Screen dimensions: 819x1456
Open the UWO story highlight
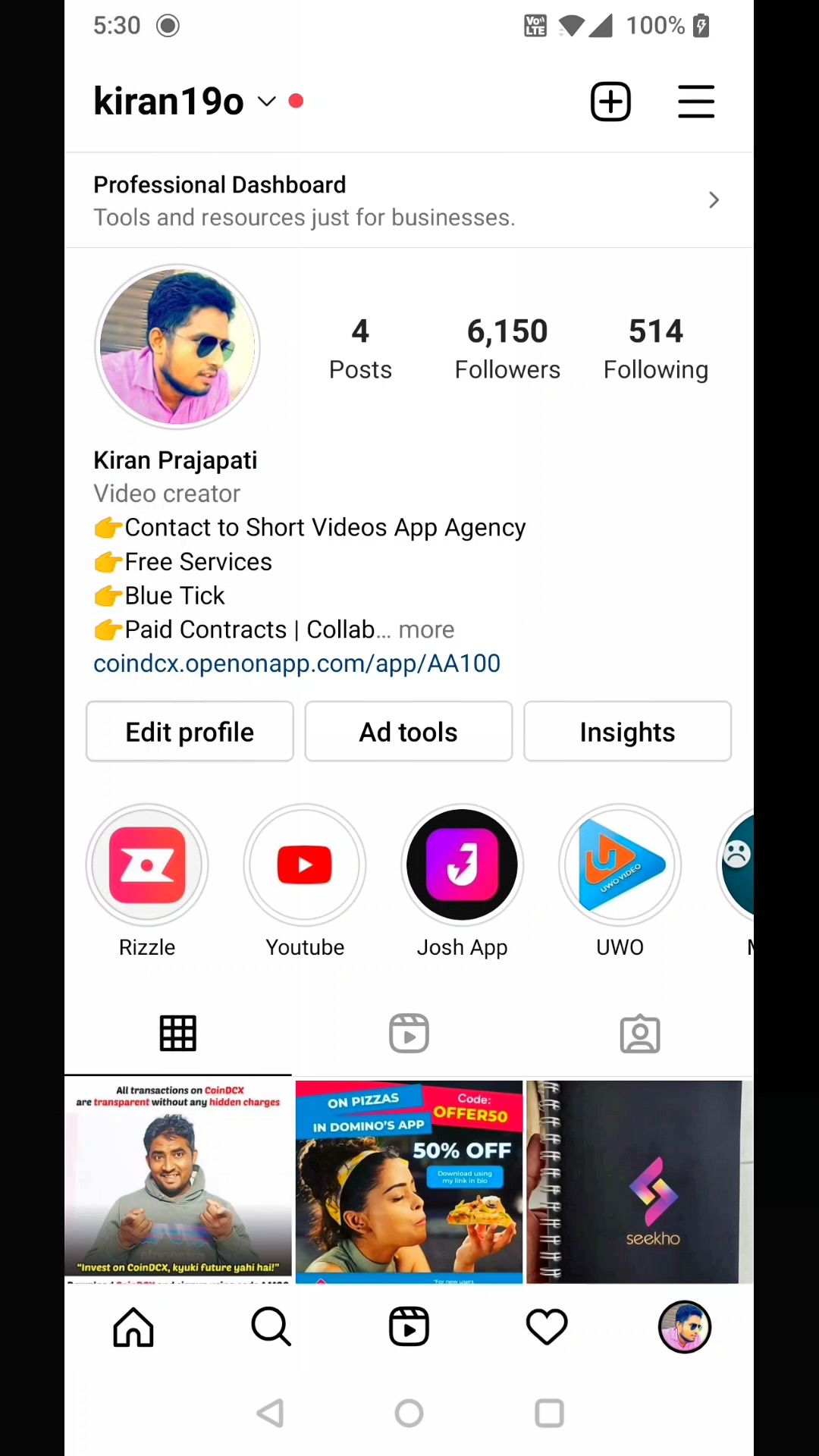pos(620,865)
